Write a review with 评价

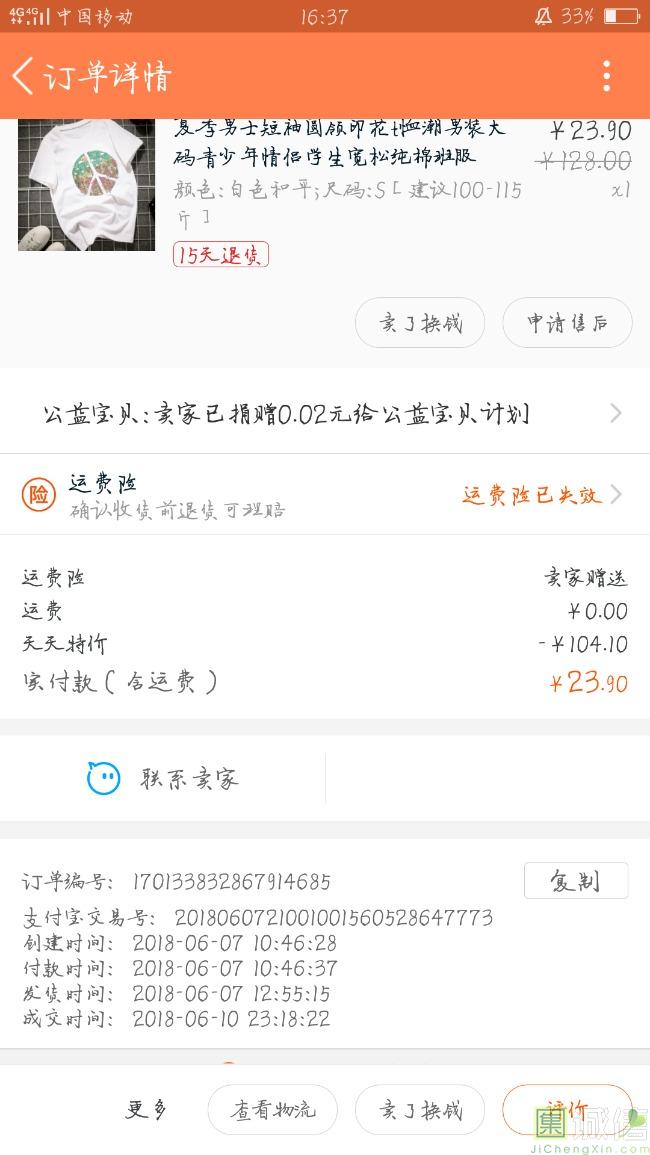point(566,1109)
